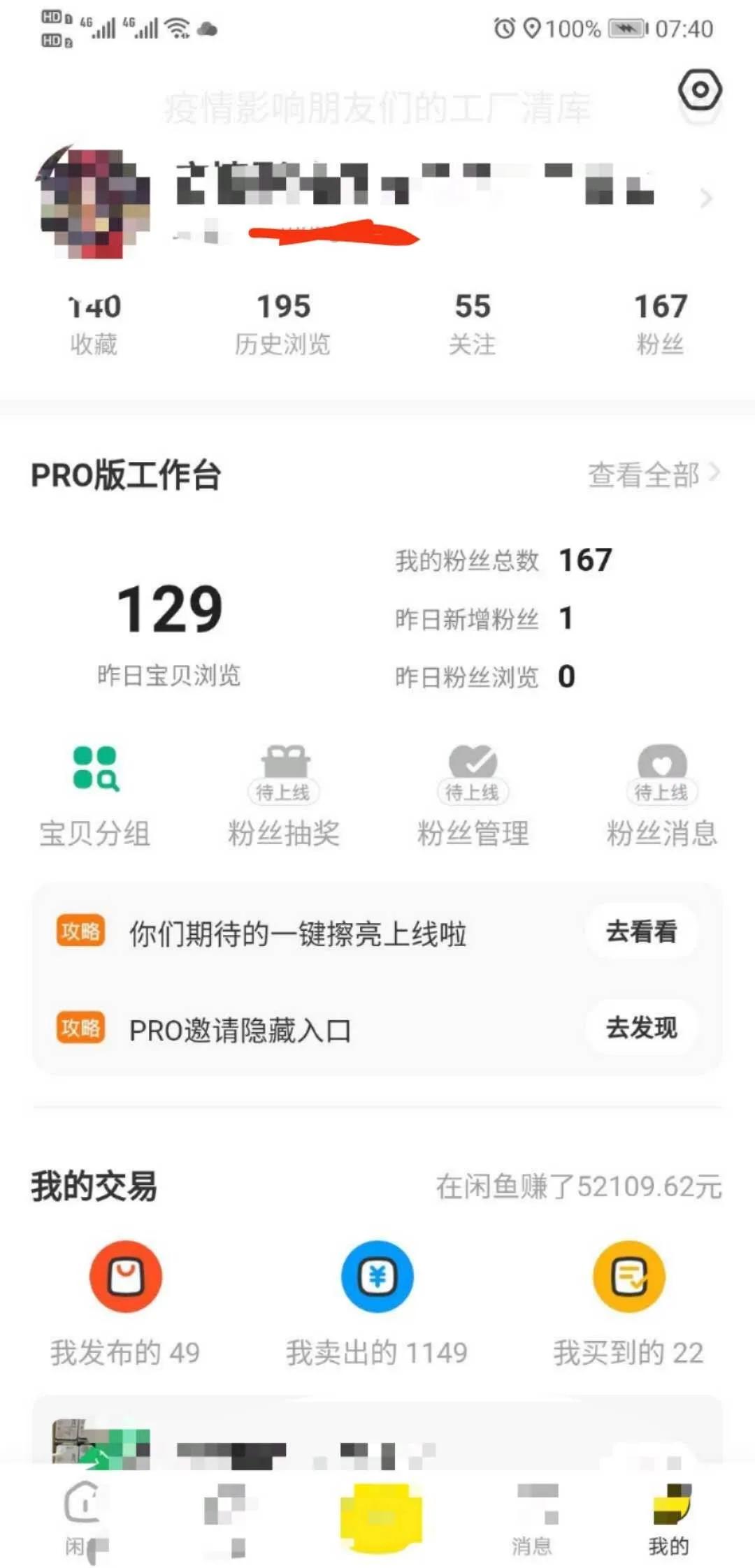This screenshot has height=1568, width=755.
Task: Open 我发布的 orange bag icon
Action: click(126, 1275)
